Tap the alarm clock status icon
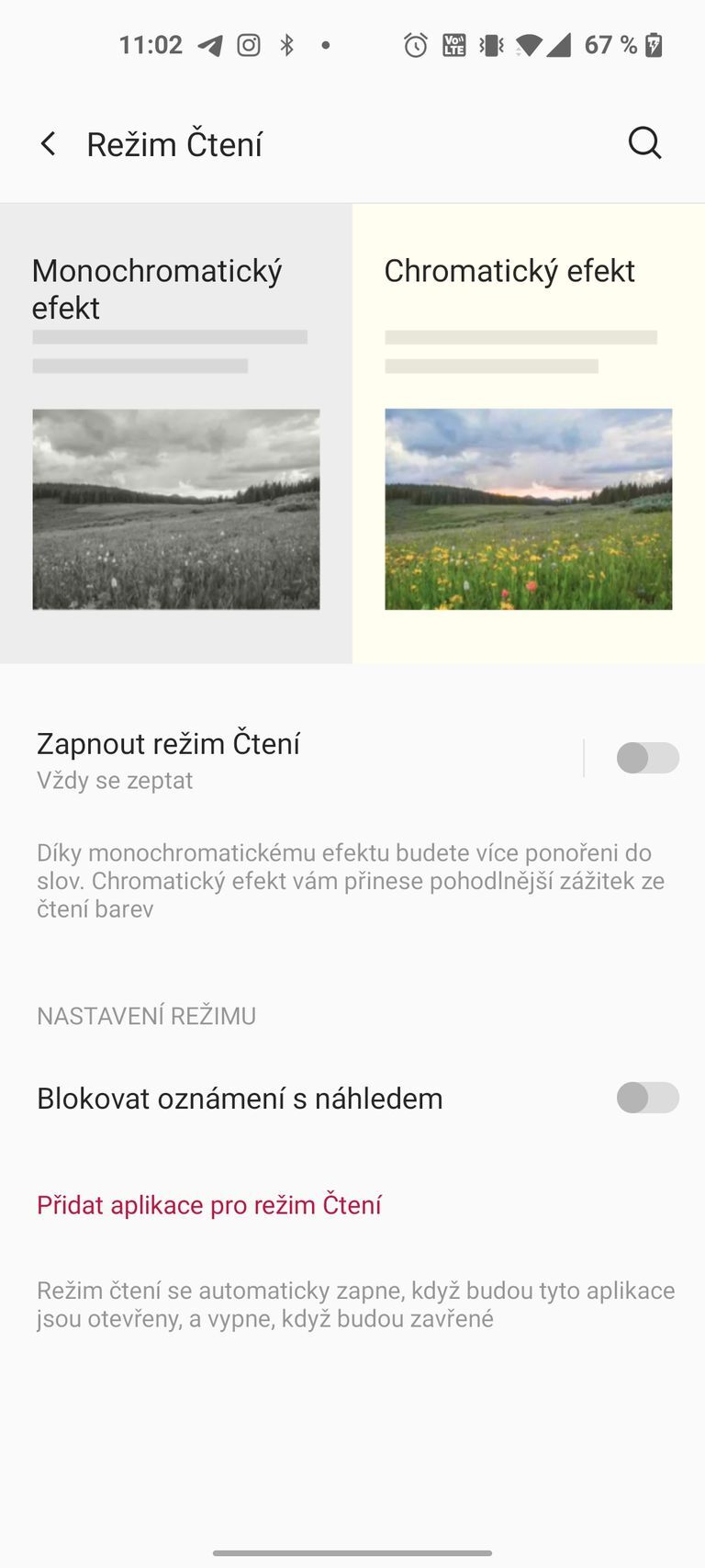This screenshot has height=1568, width=705. tap(415, 43)
